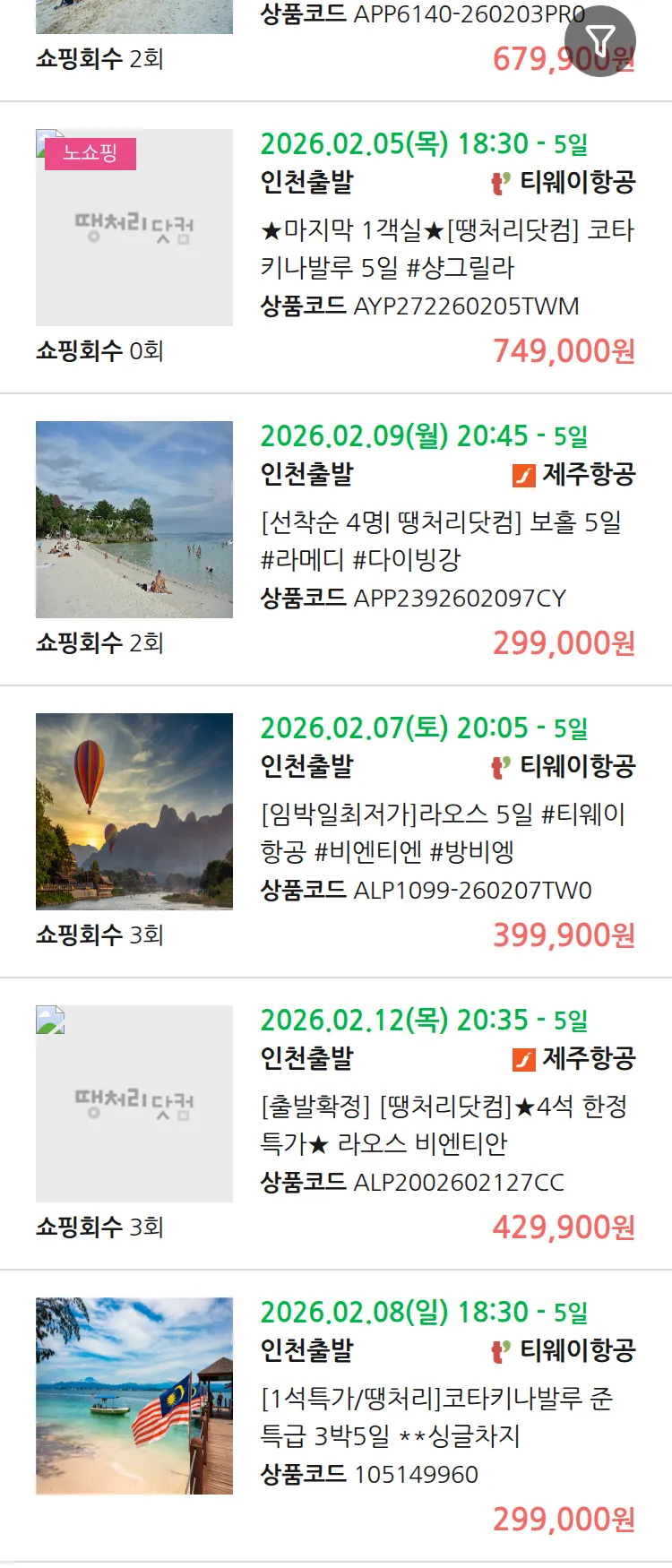Viewport: 672px width, 1568px height.
Task: Open the 코타키나발루 5일 #샹그릴라 package
Action: click(446, 249)
